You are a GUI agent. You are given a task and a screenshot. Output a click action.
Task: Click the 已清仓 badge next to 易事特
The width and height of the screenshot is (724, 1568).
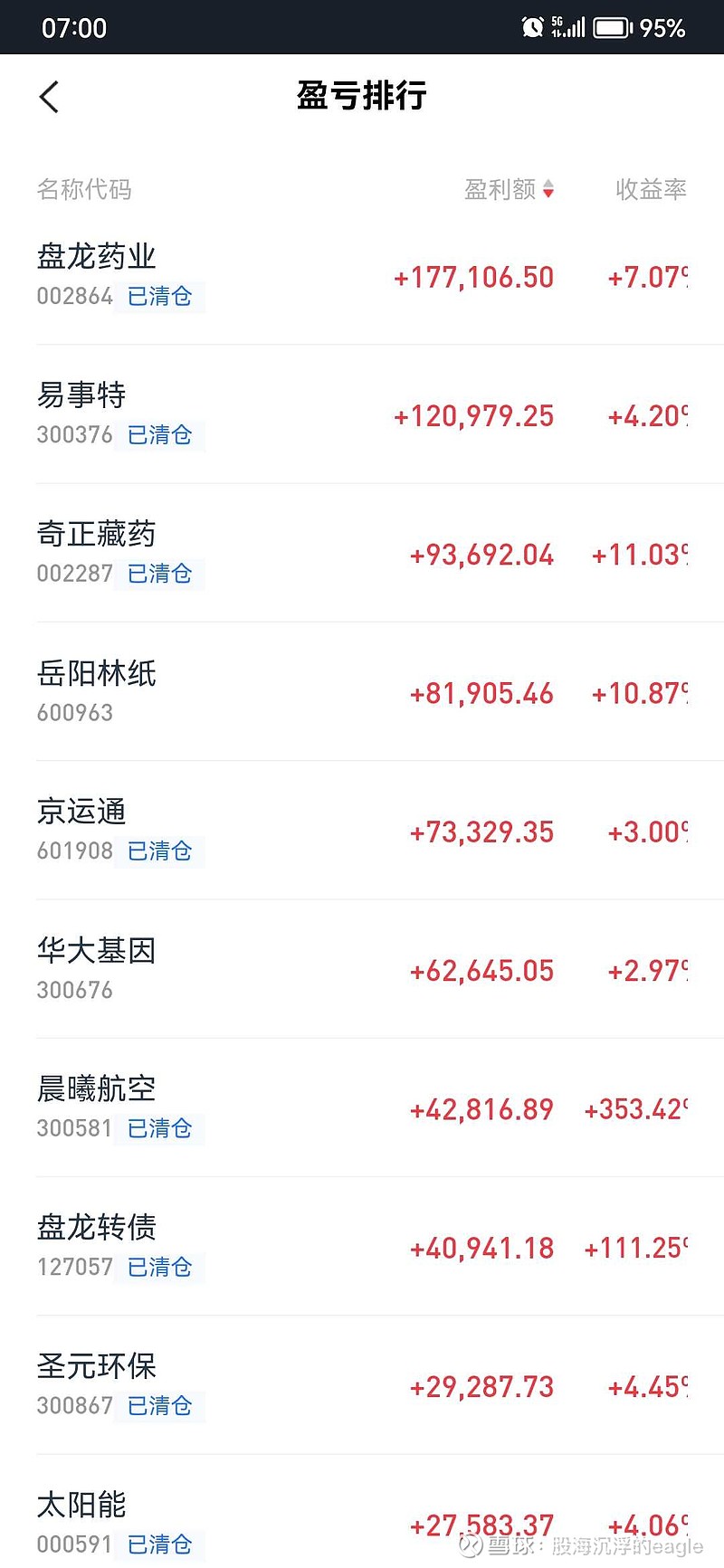[x=159, y=435]
